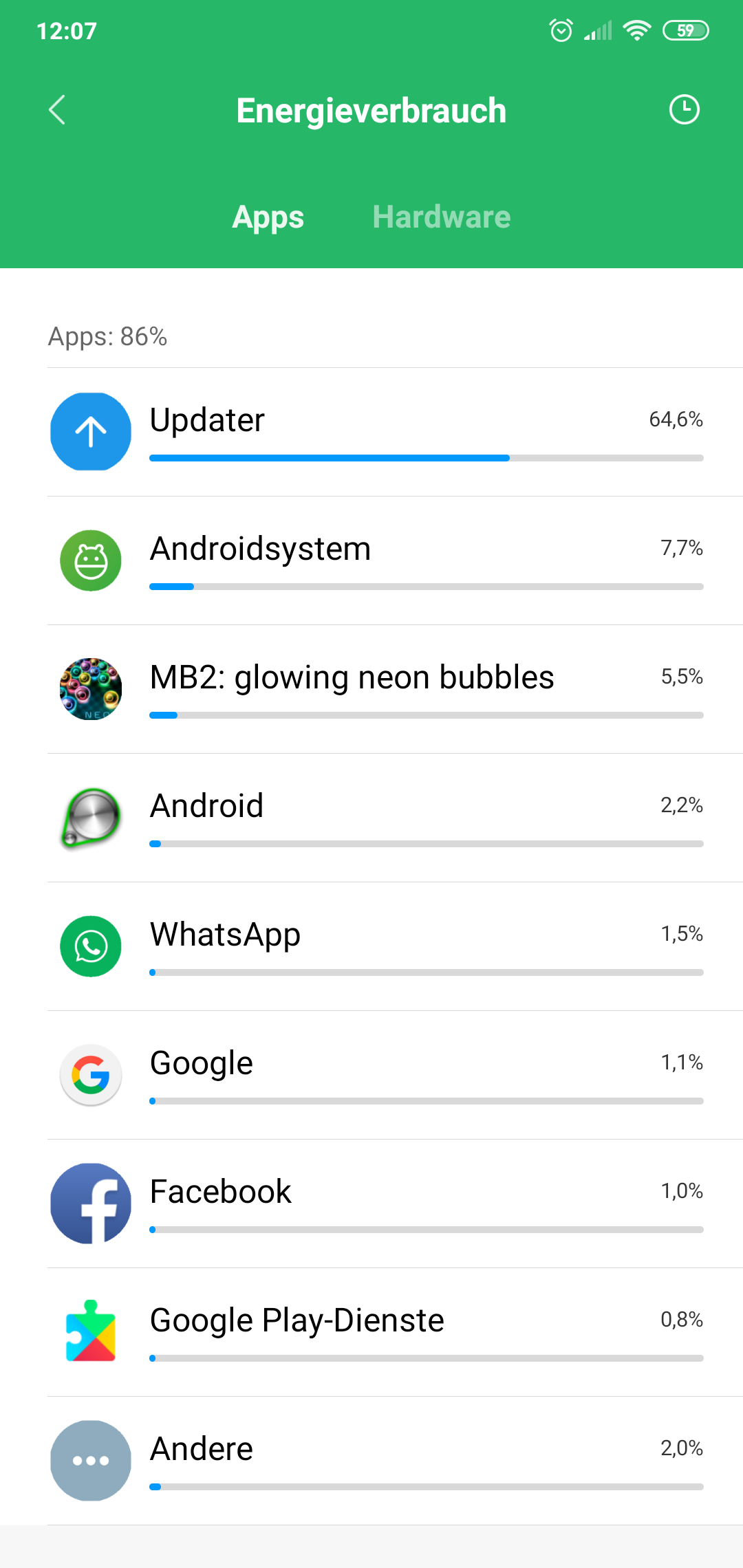Go back from Energieverbrauch screen
The height and width of the screenshot is (1568, 743).
57,110
